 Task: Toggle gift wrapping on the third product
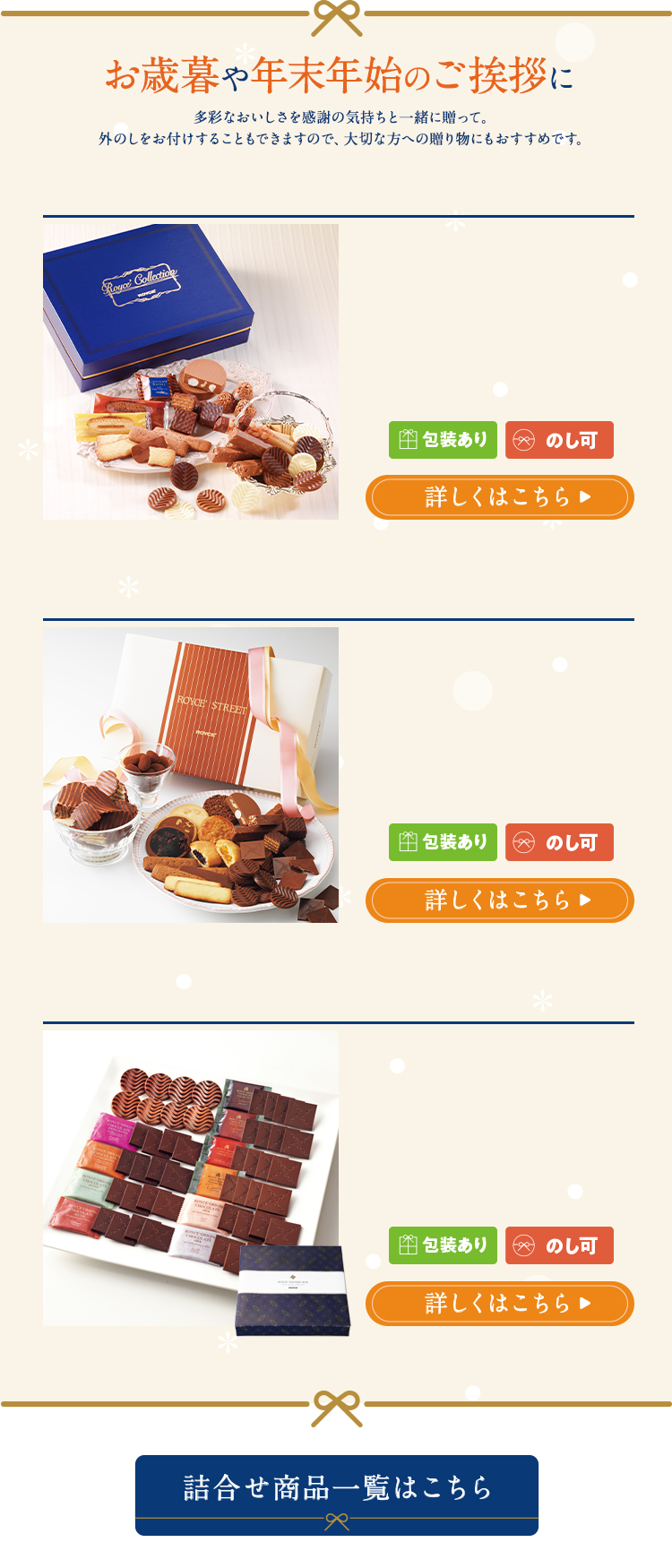click(443, 1245)
